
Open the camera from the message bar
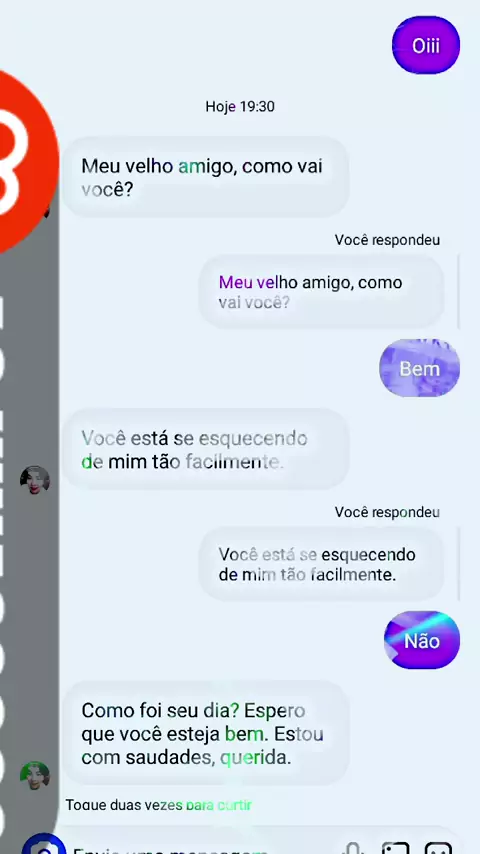coord(44,847)
